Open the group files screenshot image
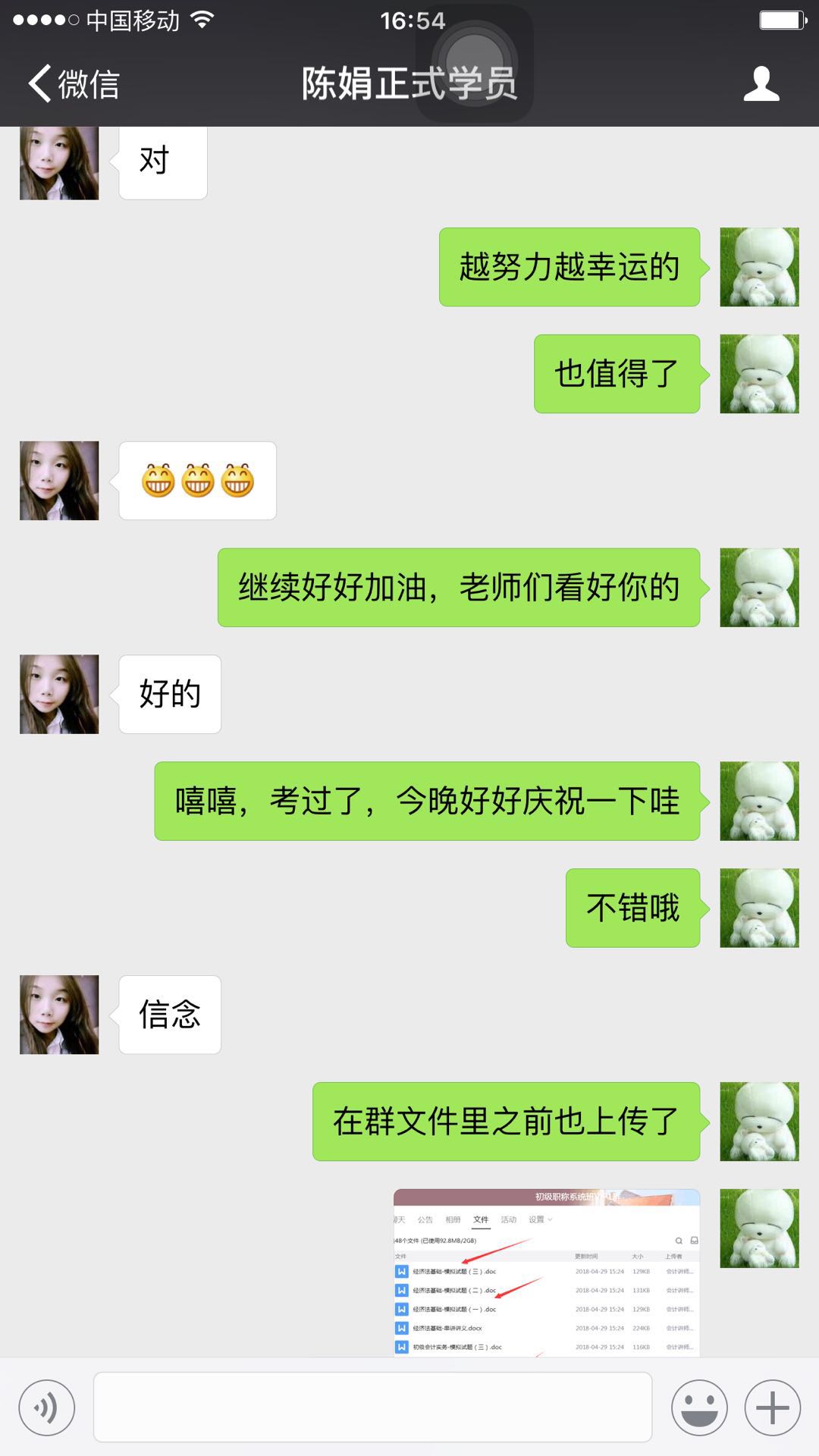The width and height of the screenshot is (819, 1456). (546, 1272)
